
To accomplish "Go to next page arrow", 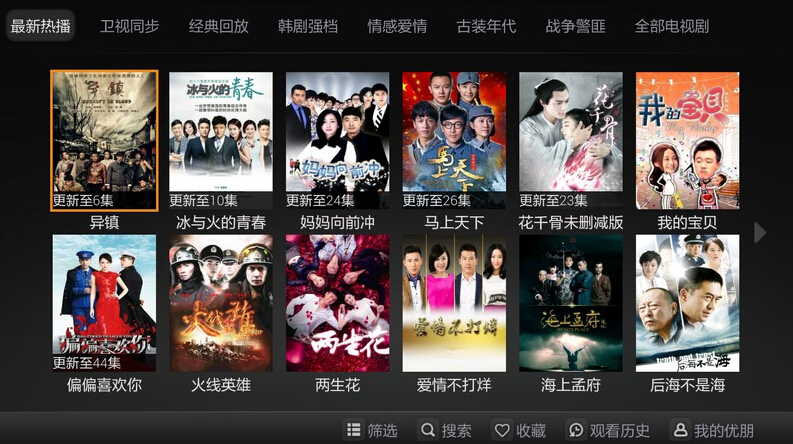I will click(x=760, y=232).
